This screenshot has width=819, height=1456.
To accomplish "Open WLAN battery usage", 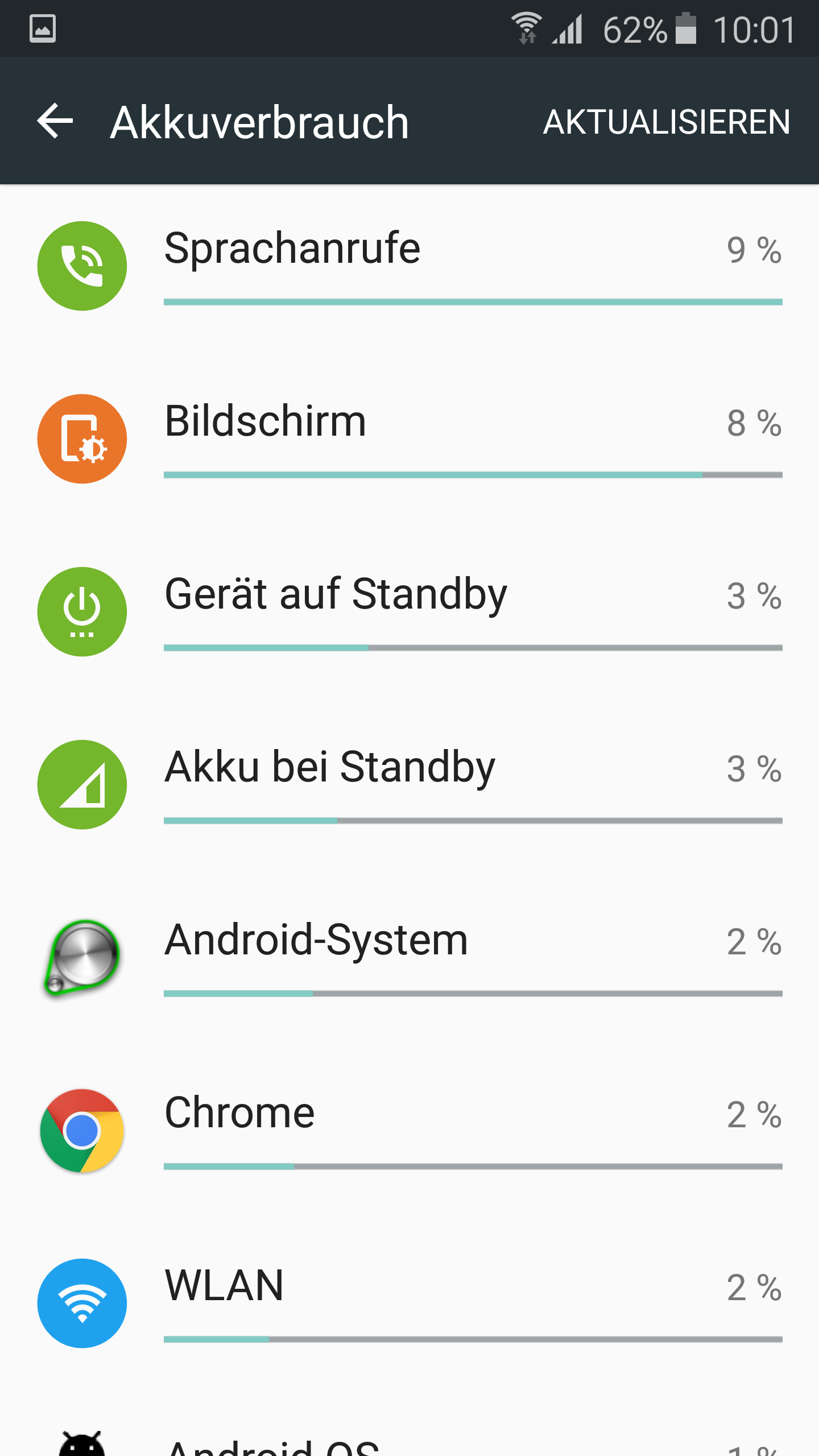I will pos(409,1304).
